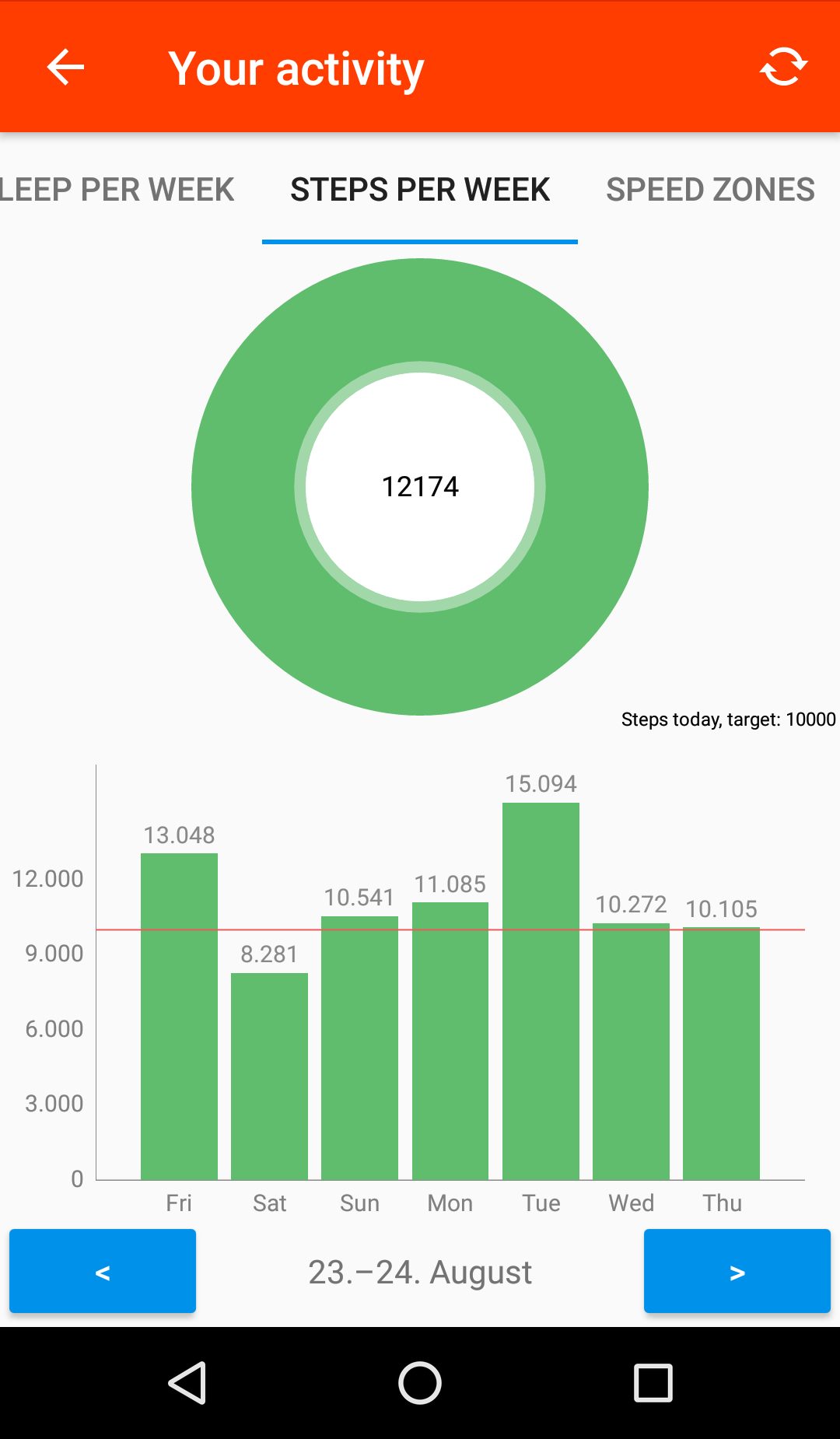Open the Speed Zones tab
Screen dimensions: 840x1439
(x=710, y=190)
